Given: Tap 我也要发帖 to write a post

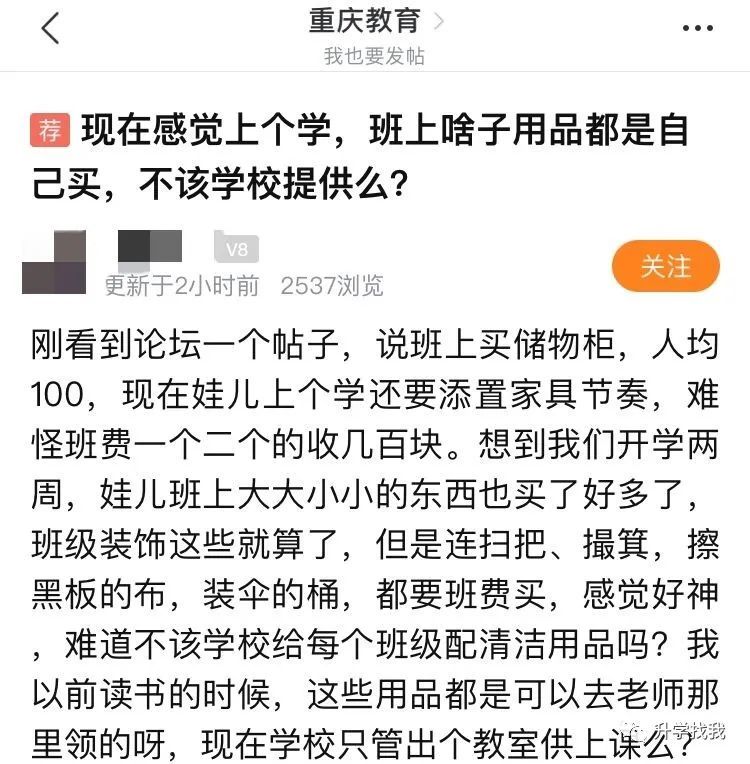Looking at the screenshot, I should click(x=374, y=56).
